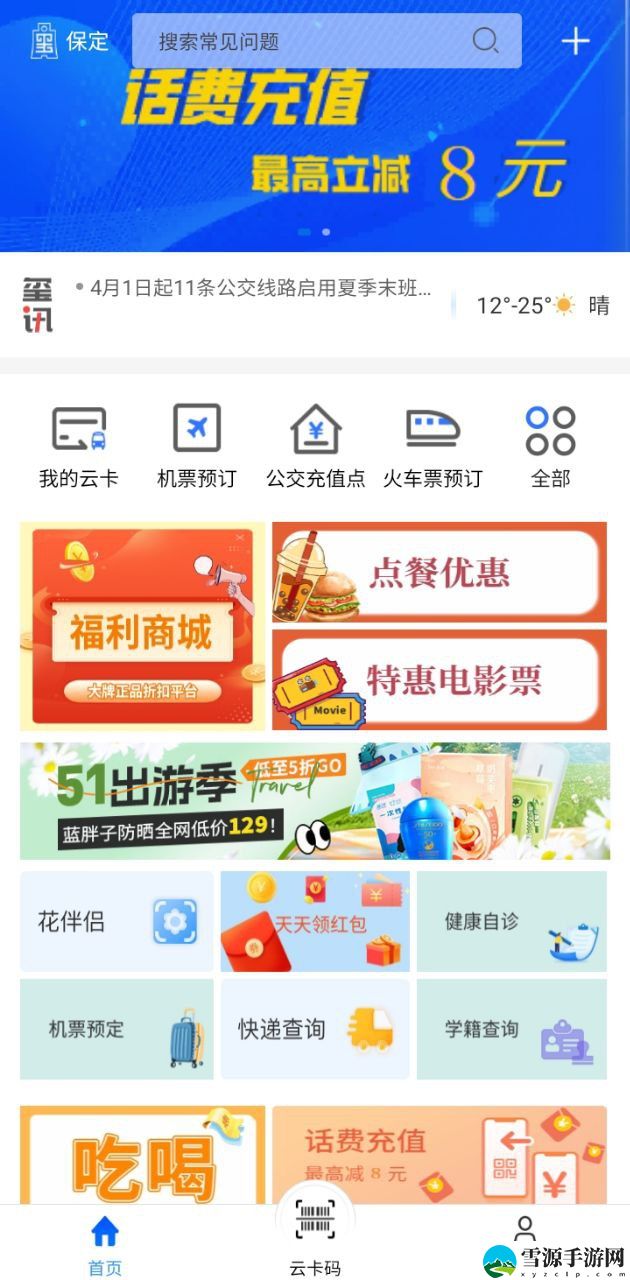
Task: Open 健康自诊 tile
Action: tap(512, 921)
